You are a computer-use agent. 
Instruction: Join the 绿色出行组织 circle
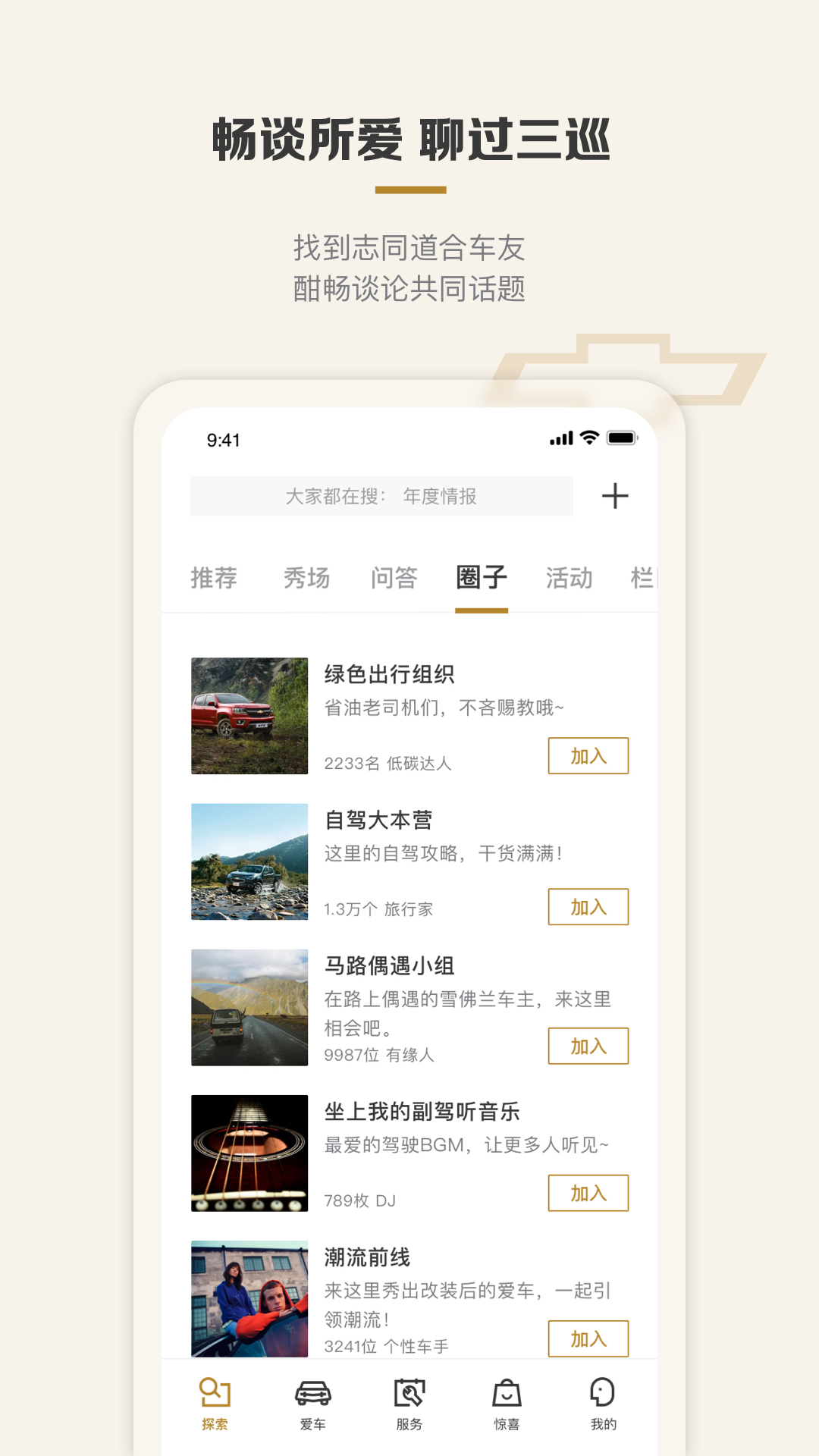(x=588, y=756)
